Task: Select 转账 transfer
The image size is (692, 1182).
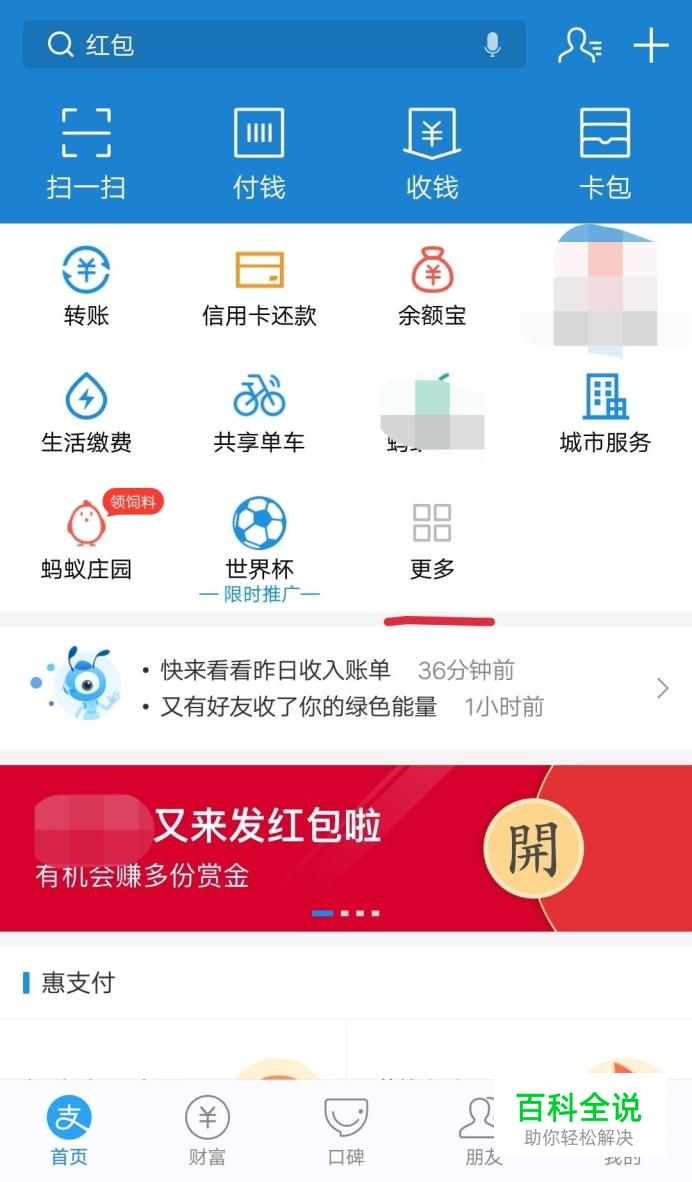Action: (x=86, y=287)
